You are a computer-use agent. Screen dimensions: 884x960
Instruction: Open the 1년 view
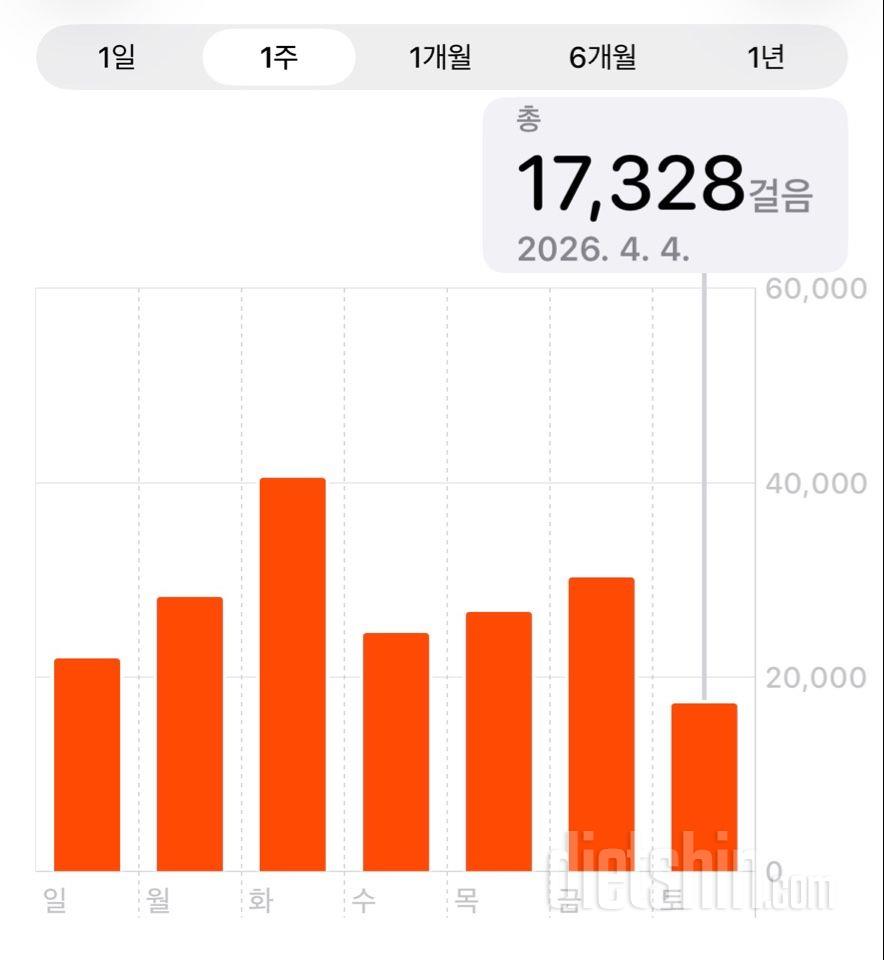(765, 57)
